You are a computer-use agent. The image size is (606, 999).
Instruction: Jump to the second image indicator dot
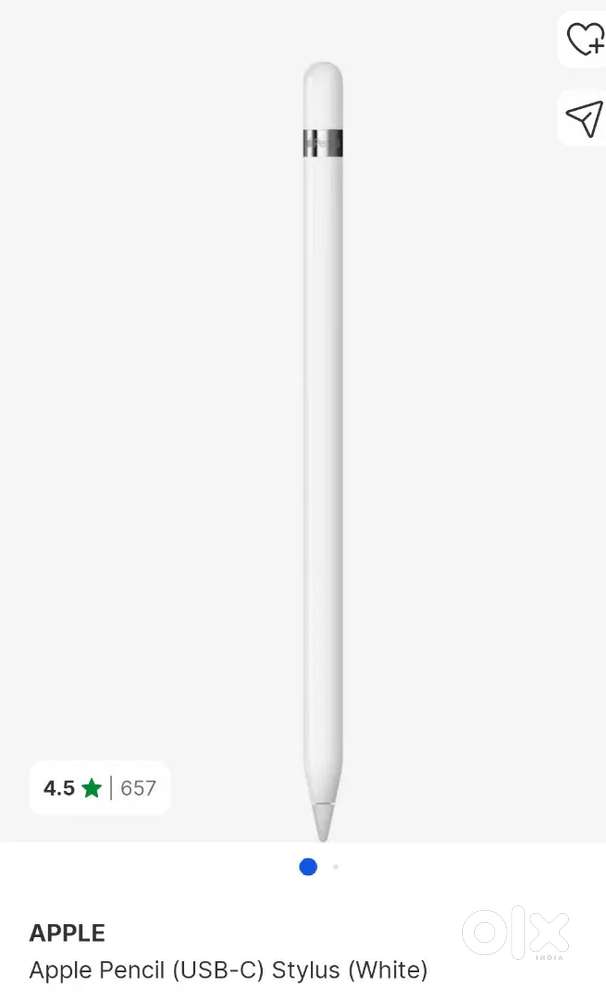coord(336,867)
